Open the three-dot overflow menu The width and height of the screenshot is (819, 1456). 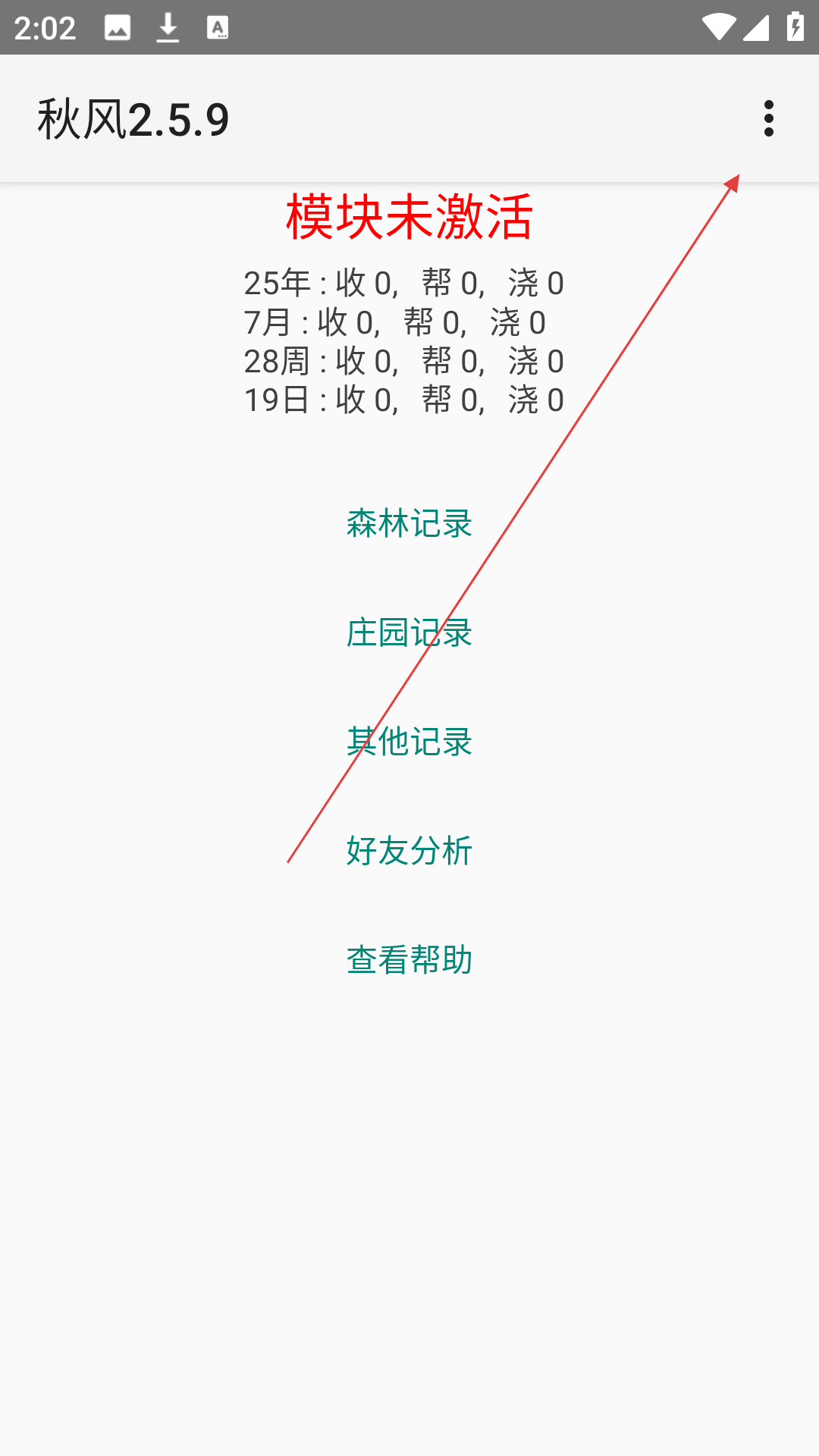769,118
